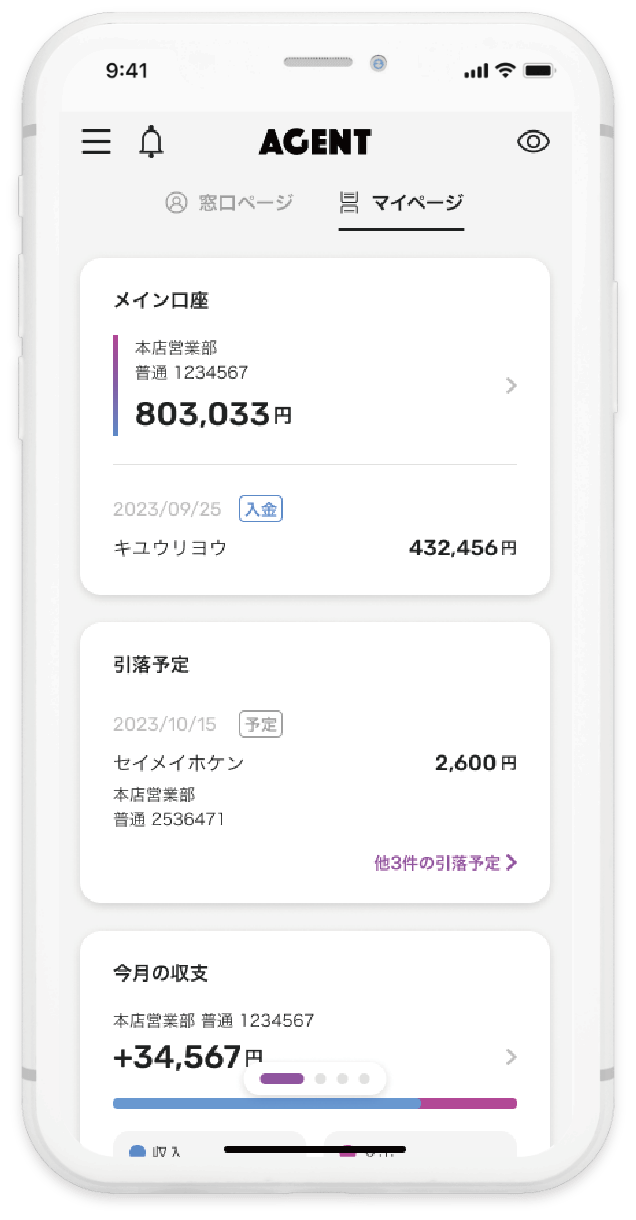Open the セイメイホケン scheduled withdrawal
The width and height of the screenshot is (636, 1220).
pos(315,763)
